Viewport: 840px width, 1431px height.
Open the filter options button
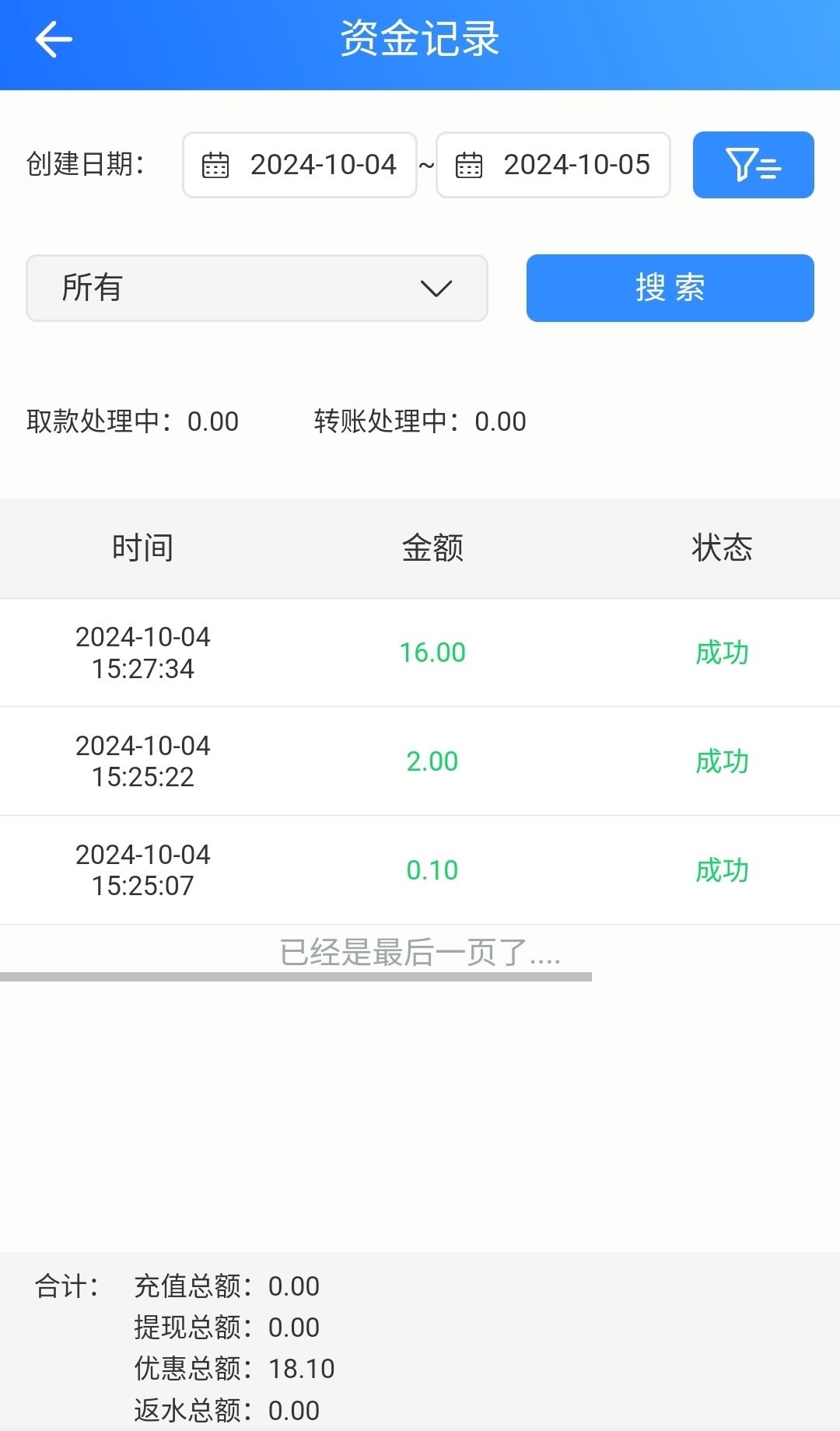point(753,165)
